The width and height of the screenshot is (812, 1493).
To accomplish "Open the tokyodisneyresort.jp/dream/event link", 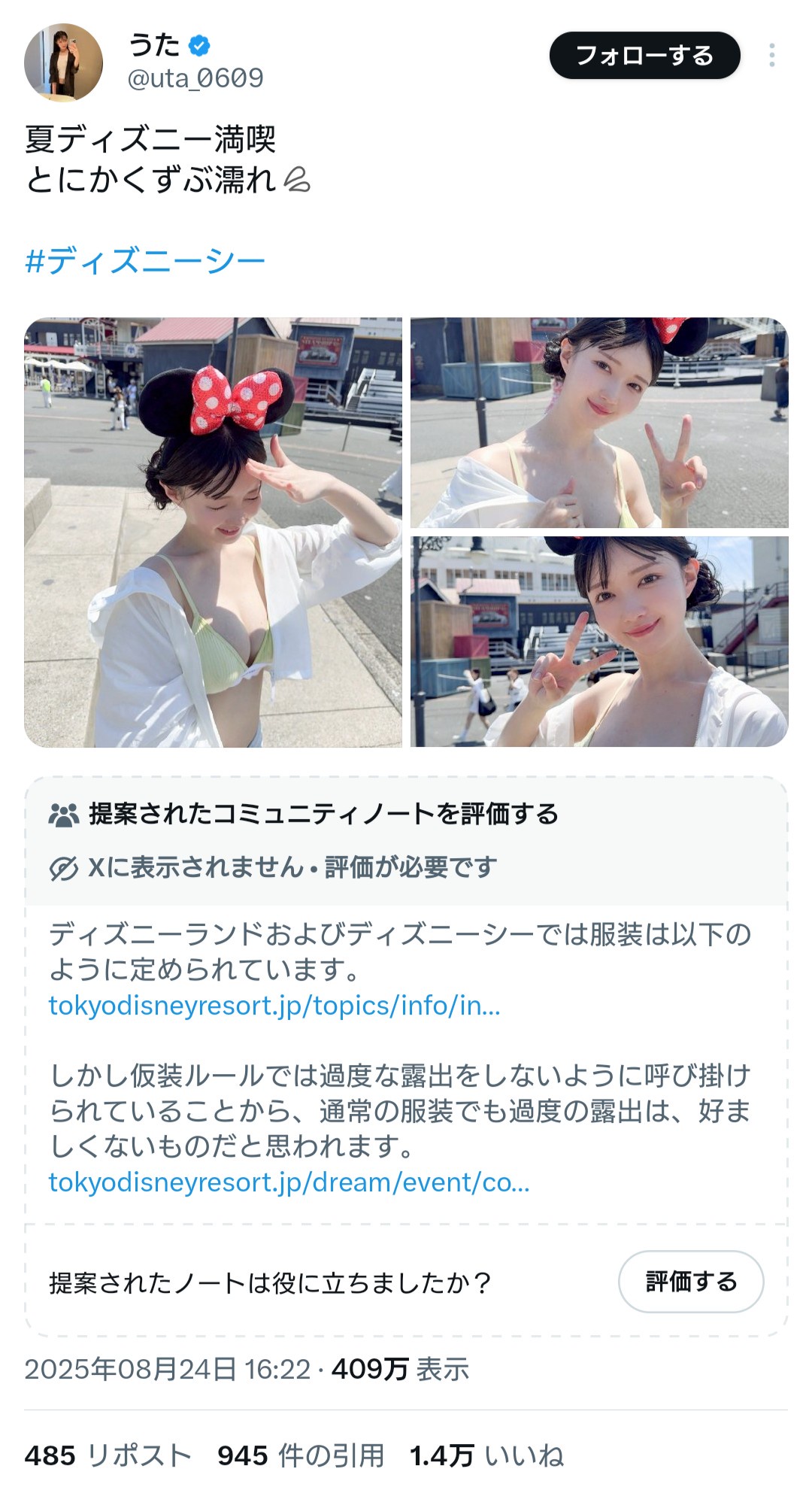I will coord(289,1182).
